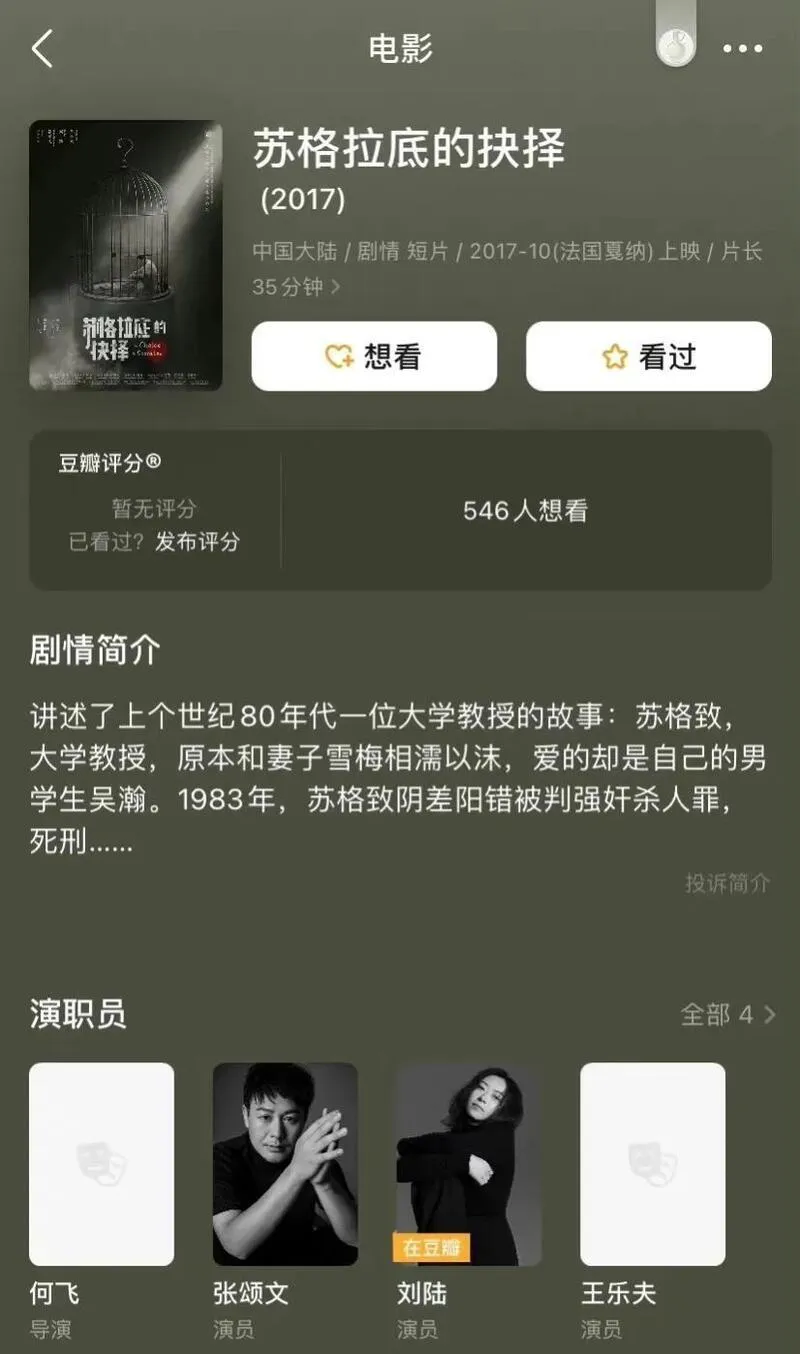Open actor 王乐夫's profile card
Screen dimensions: 800x1354
click(653, 1165)
